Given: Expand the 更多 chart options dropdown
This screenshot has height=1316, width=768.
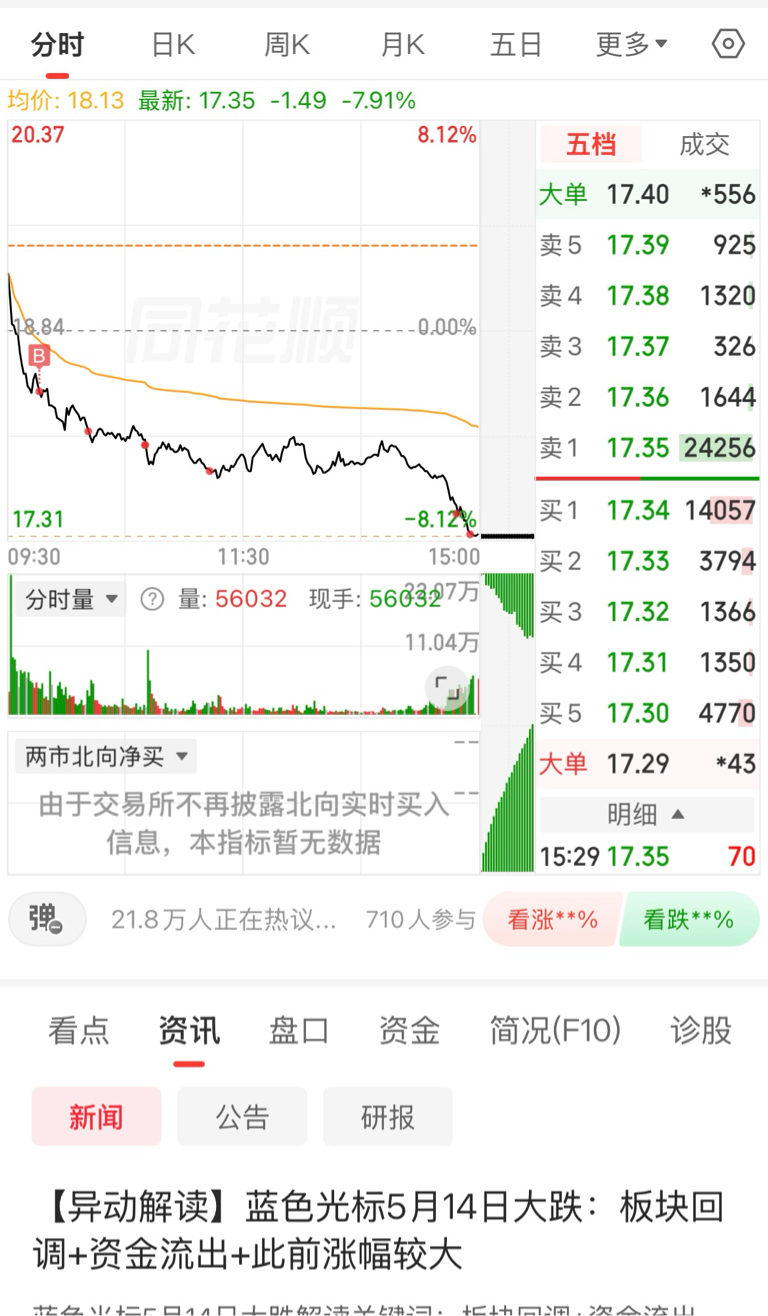Looking at the screenshot, I should click(632, 45).
